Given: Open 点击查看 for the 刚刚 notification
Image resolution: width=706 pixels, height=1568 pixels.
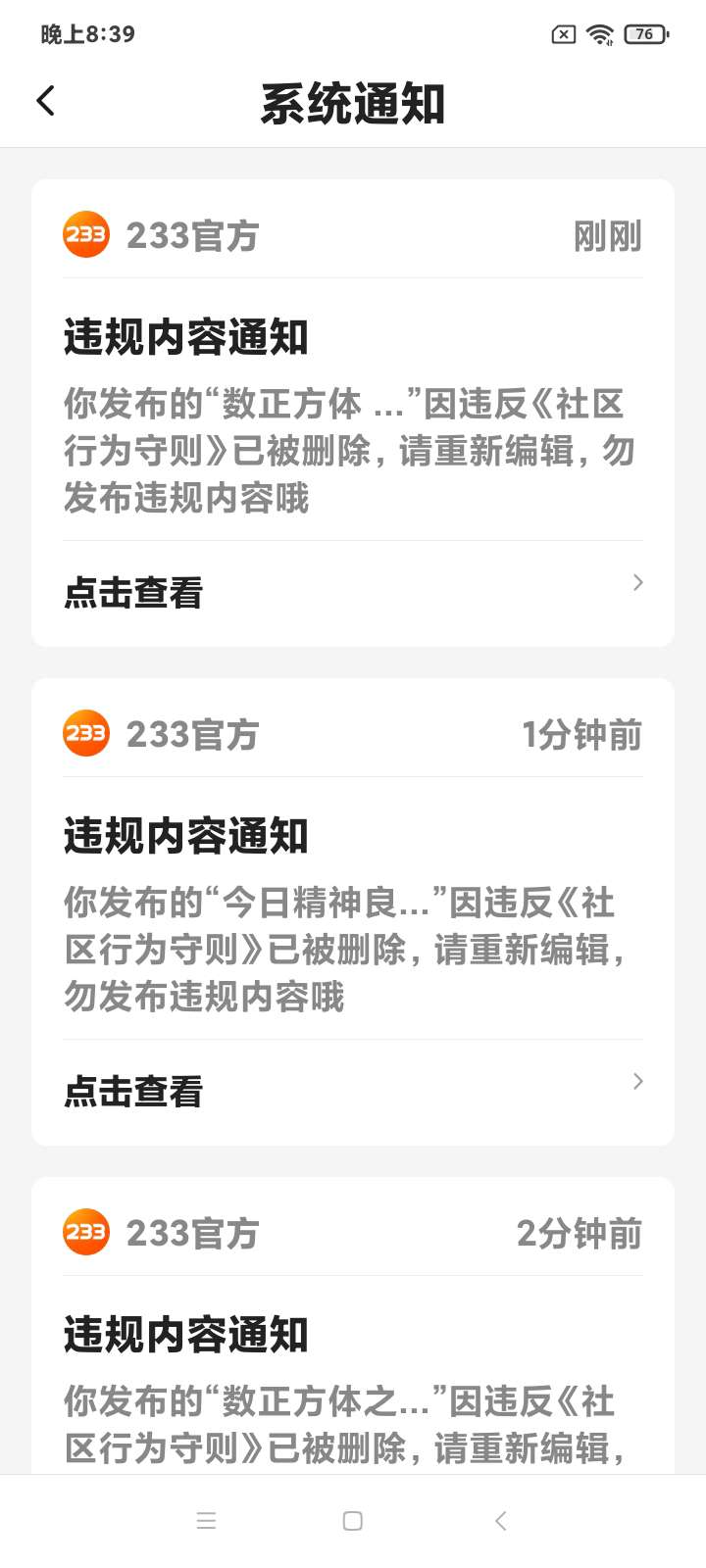Looking at the screenshot, I should pyautogui.click(x=353, y=593).
